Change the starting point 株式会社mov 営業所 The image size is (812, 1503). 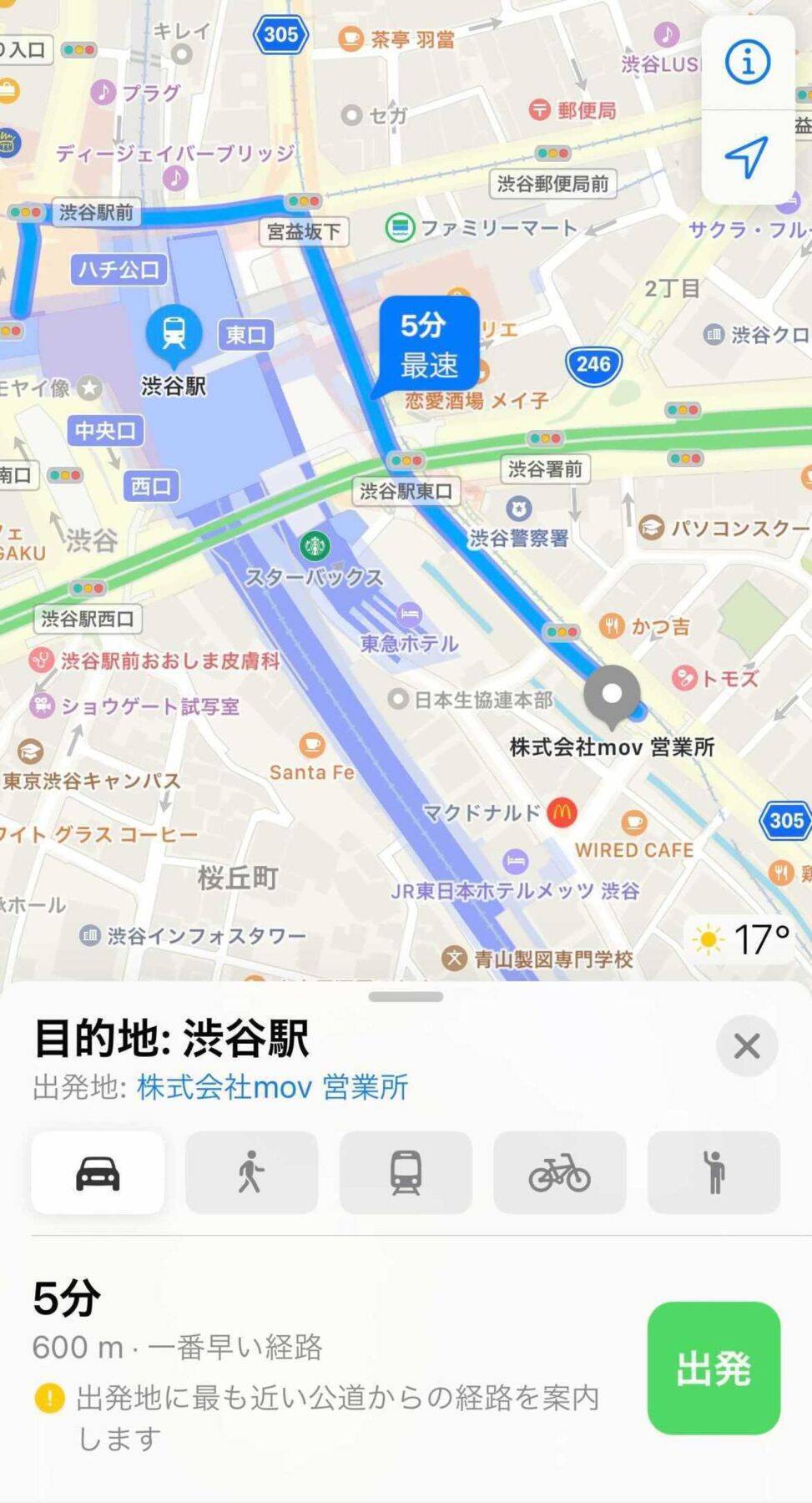tap(273, 1087)
